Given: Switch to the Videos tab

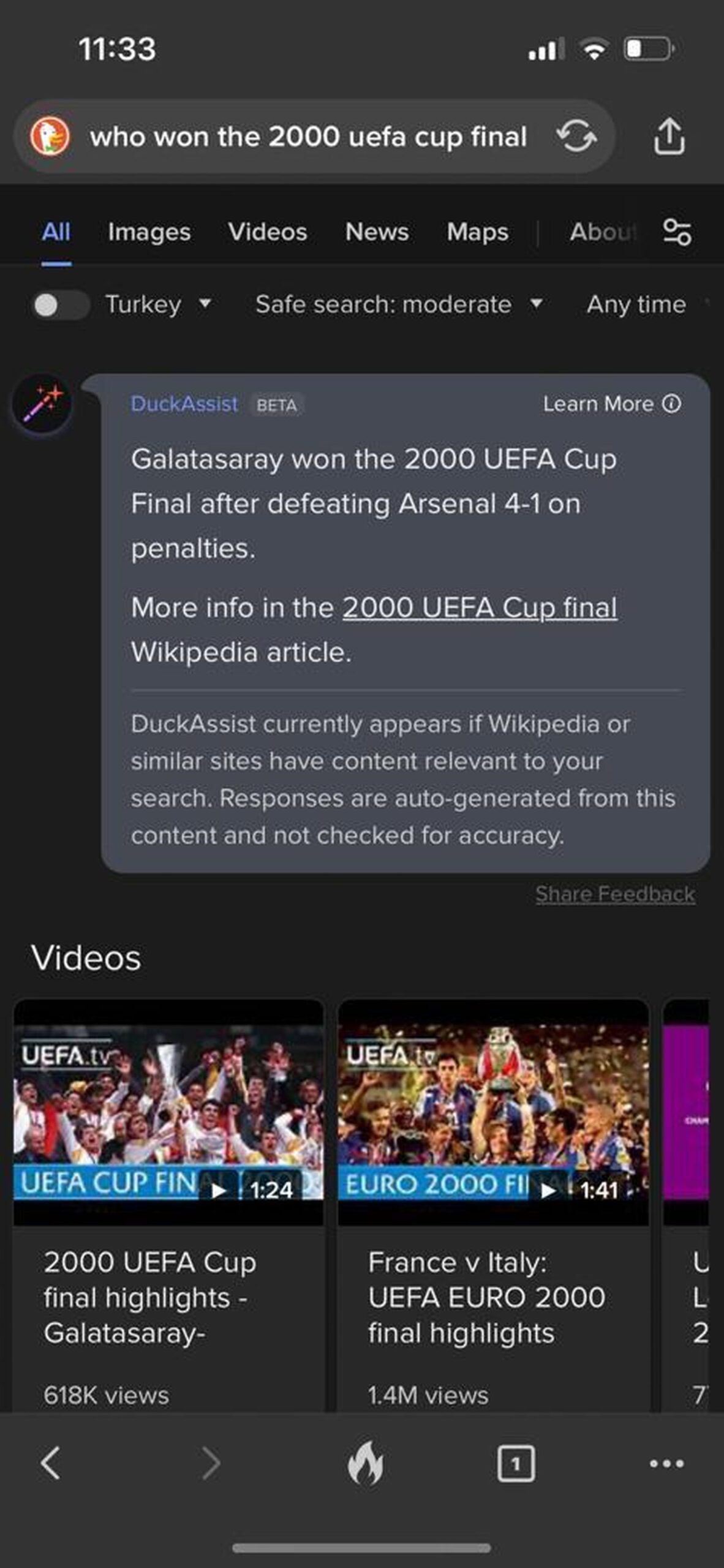Looking at the screenshot, I should 268,232.
